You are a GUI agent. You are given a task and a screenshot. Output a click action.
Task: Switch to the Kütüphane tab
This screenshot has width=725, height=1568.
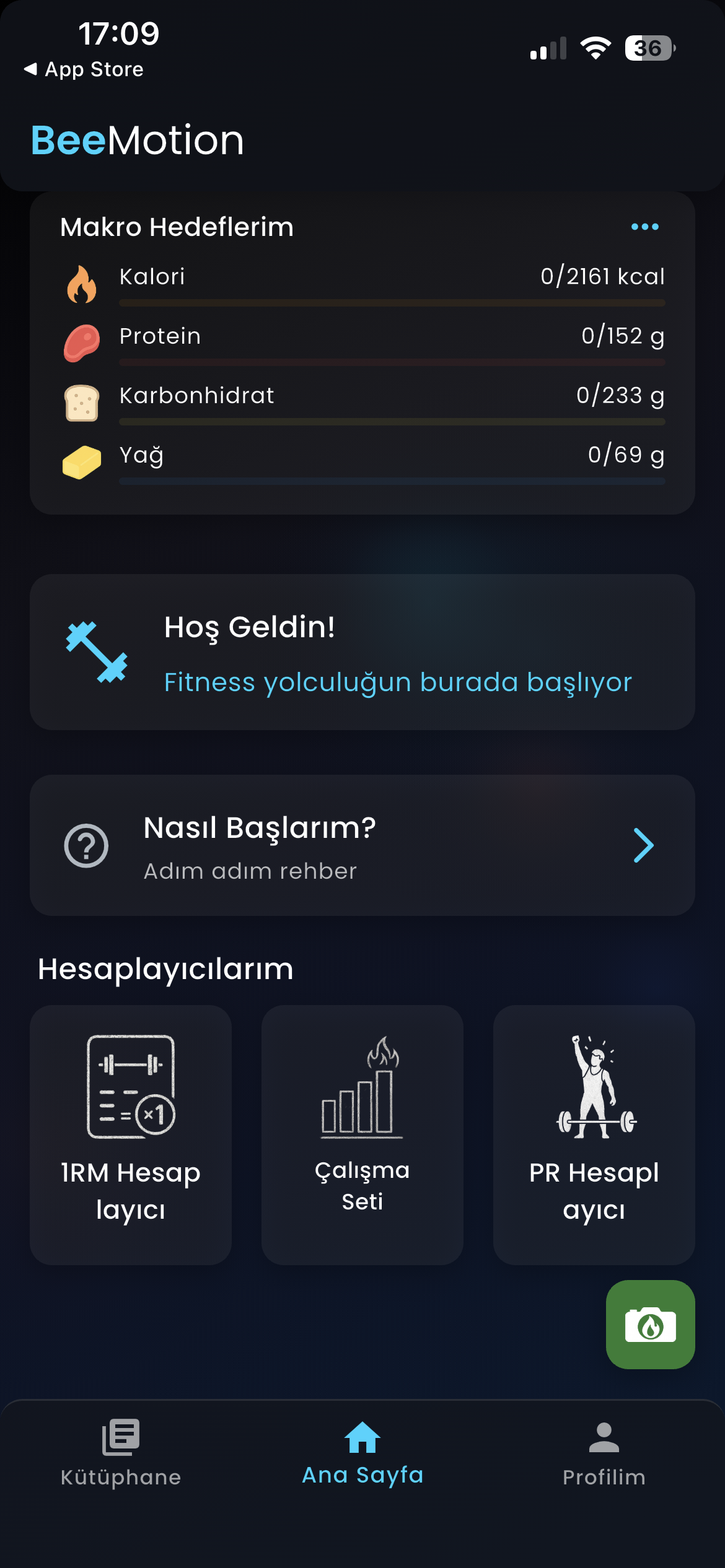(121, 1452)
